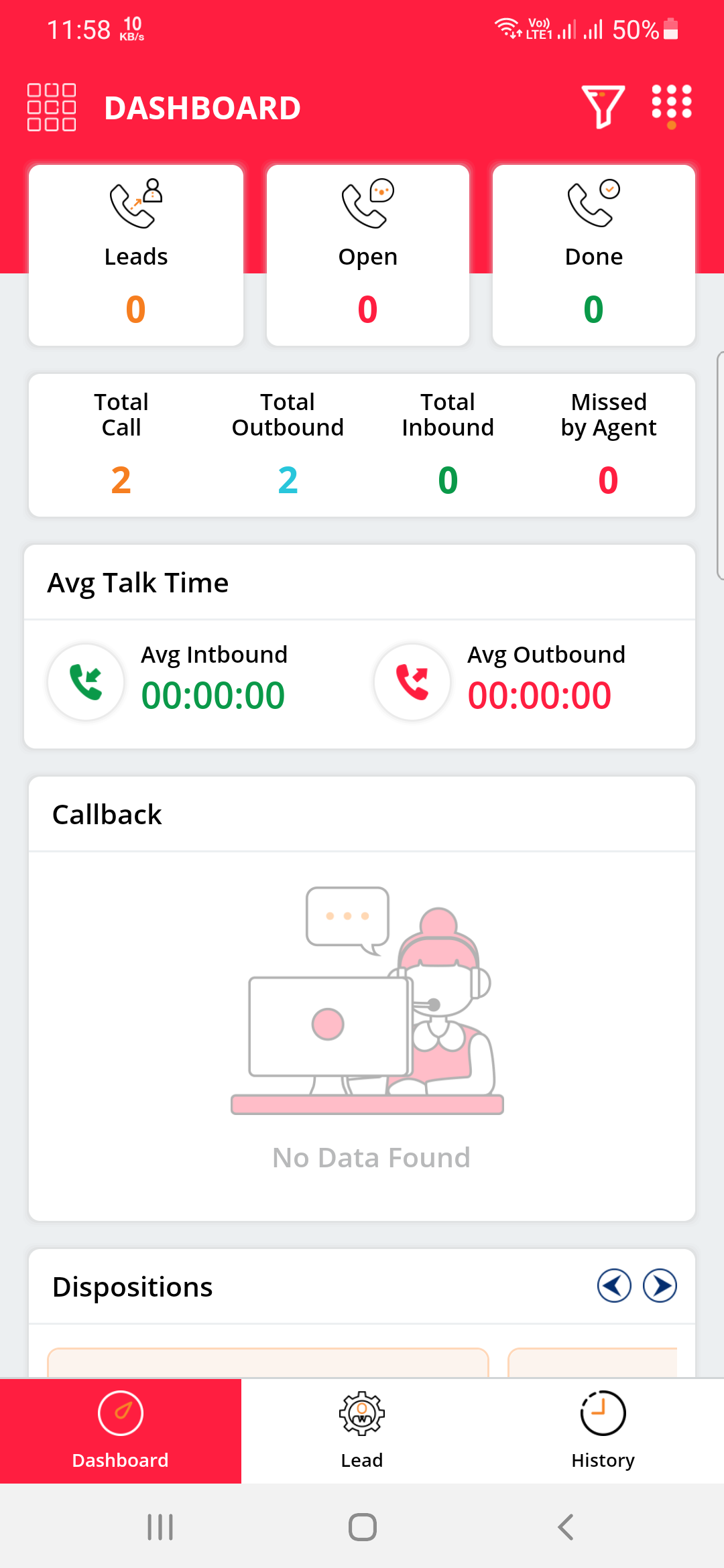Screen dimensions: 724x1568
Task: Click the red Avg Outbound call icon
Action: (412, 681)
